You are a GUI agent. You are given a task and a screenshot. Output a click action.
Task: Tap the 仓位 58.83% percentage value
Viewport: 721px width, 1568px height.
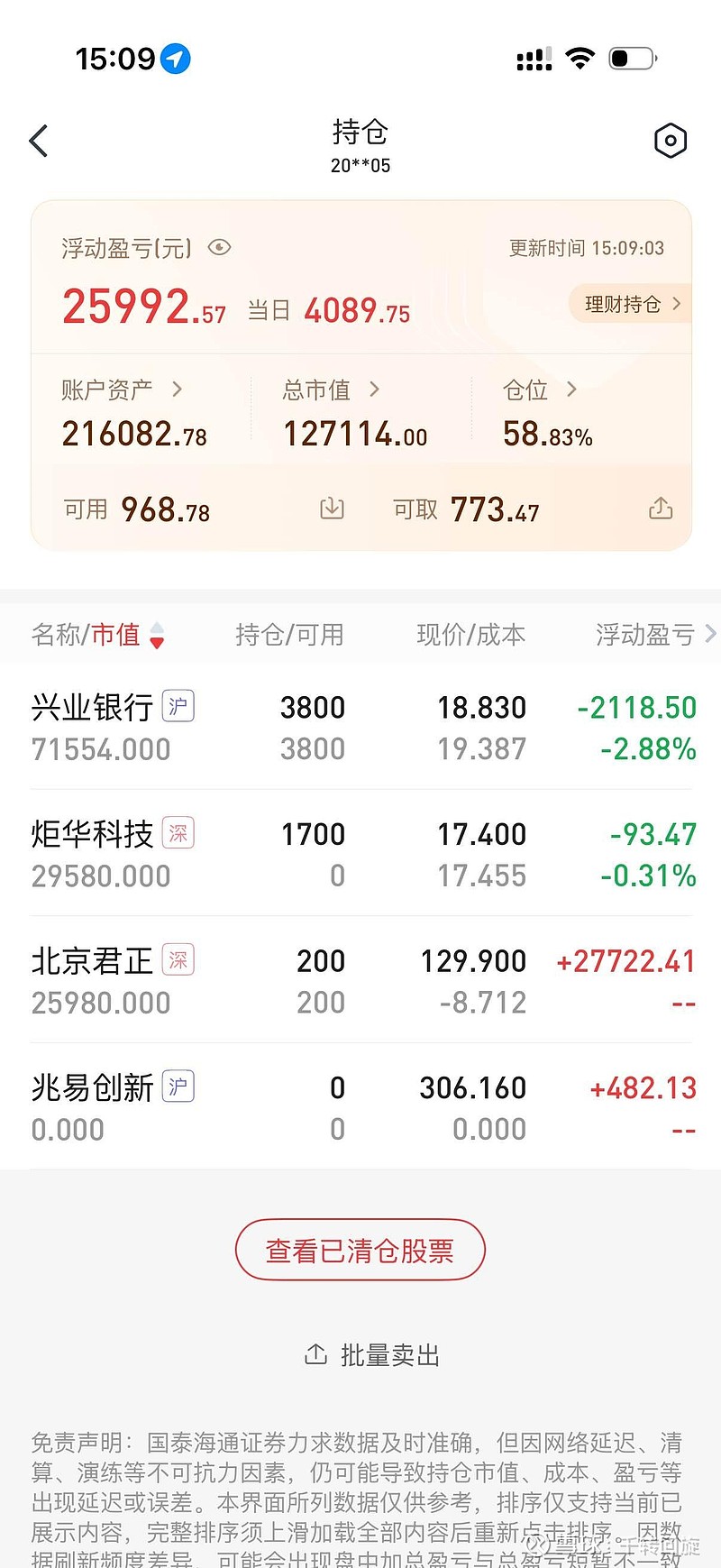pyautogui.click(x=547, y=436)
